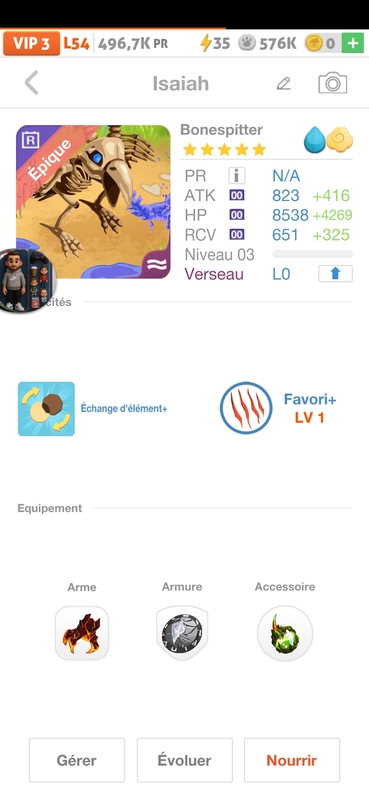
Task: Select the Armure equipment slot
Action: [x=182, y=633]
